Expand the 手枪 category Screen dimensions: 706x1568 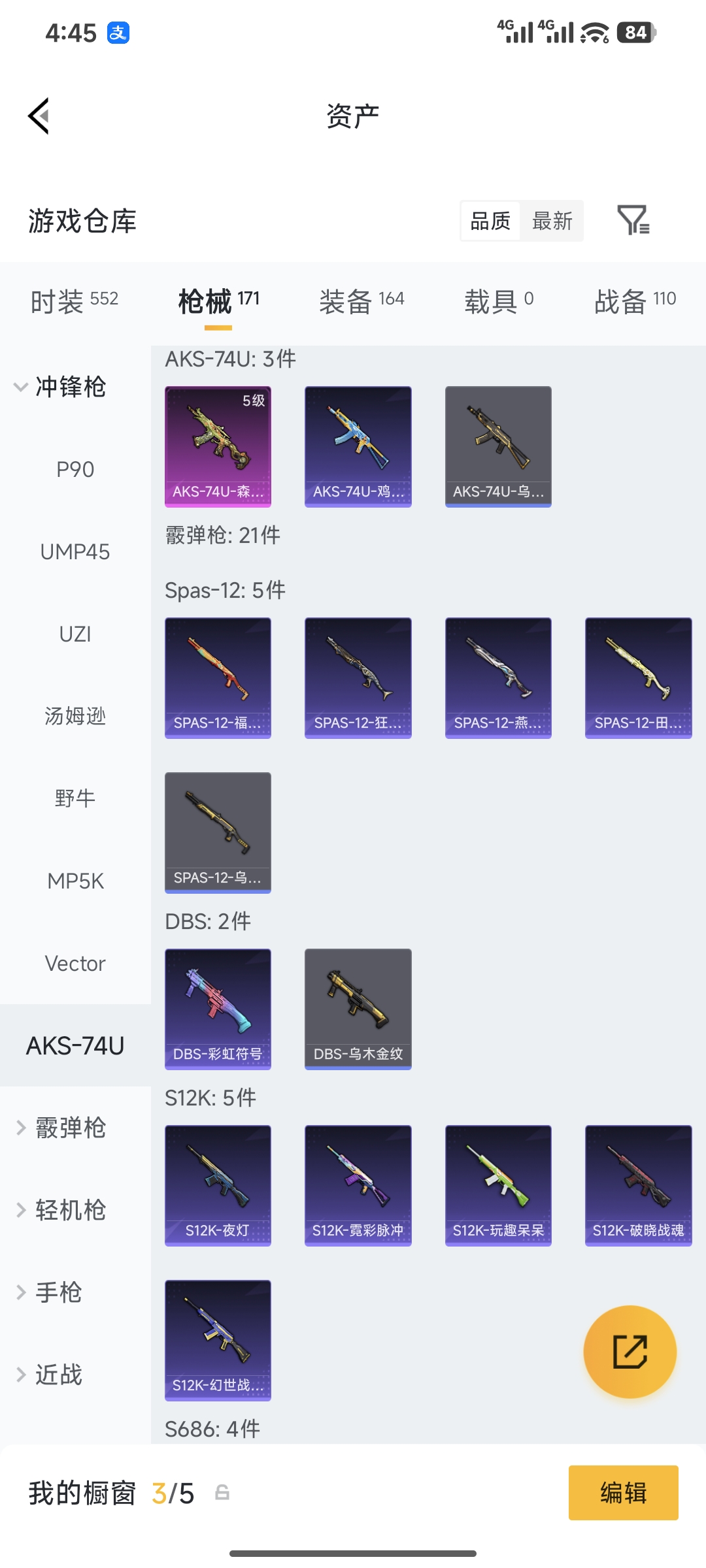[58, 1292]
